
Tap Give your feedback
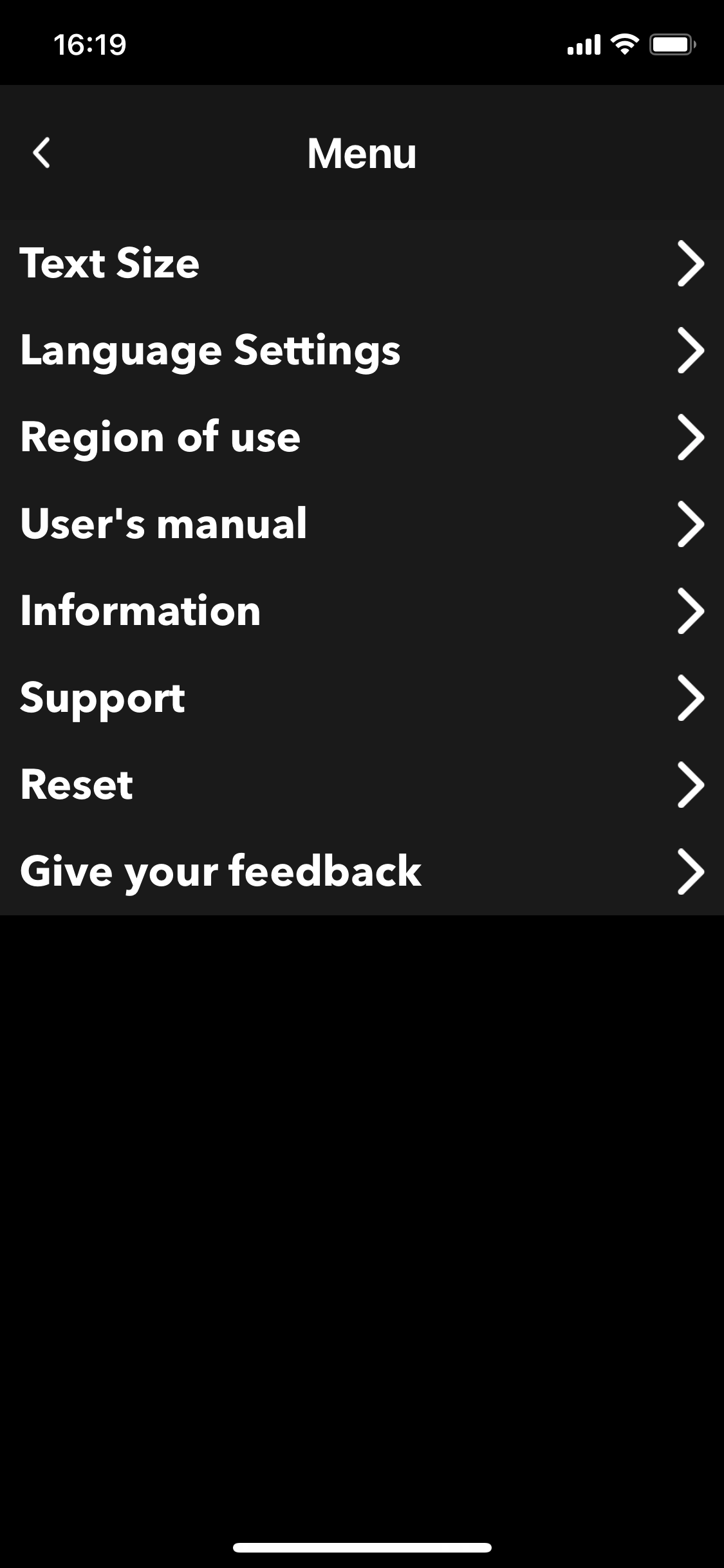[x=360, y=872]
